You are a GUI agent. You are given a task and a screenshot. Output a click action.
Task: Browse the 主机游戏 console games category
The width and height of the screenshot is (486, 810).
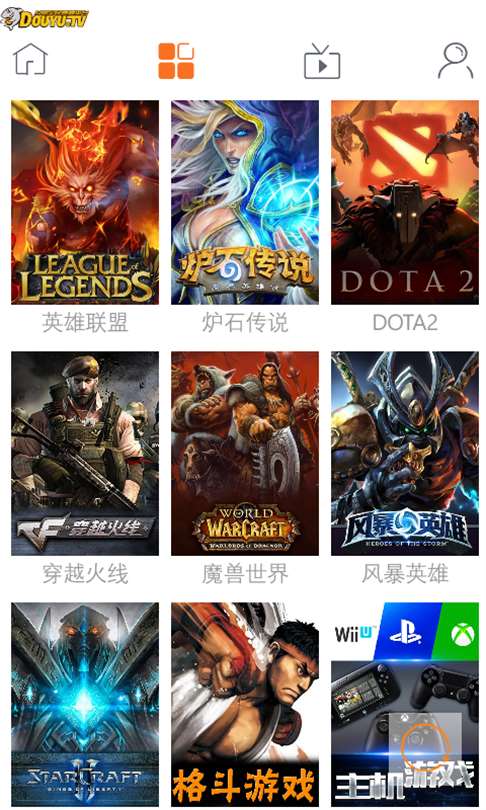[x=405, y=704]
